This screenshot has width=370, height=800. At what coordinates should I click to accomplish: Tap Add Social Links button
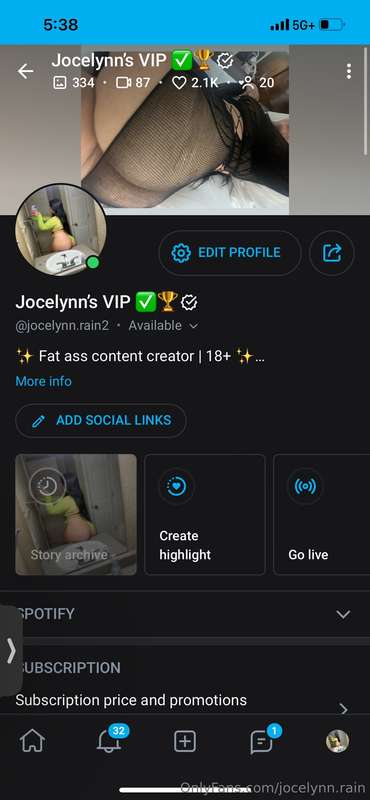point(101,420)
